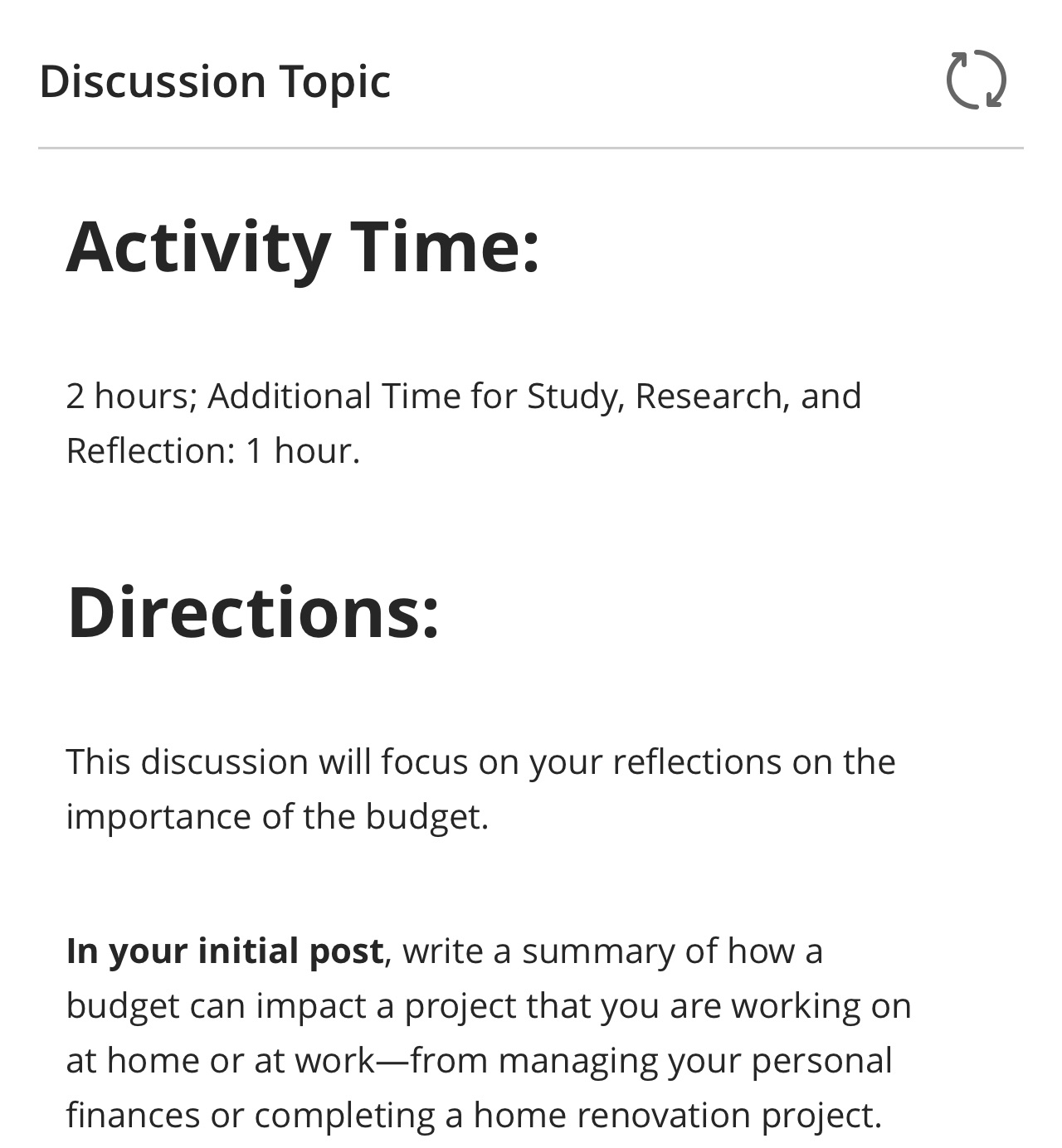Click the 2 hours activity time text
The width and height of the screenshot is (1062, 1148).
[x=465, y=396]
